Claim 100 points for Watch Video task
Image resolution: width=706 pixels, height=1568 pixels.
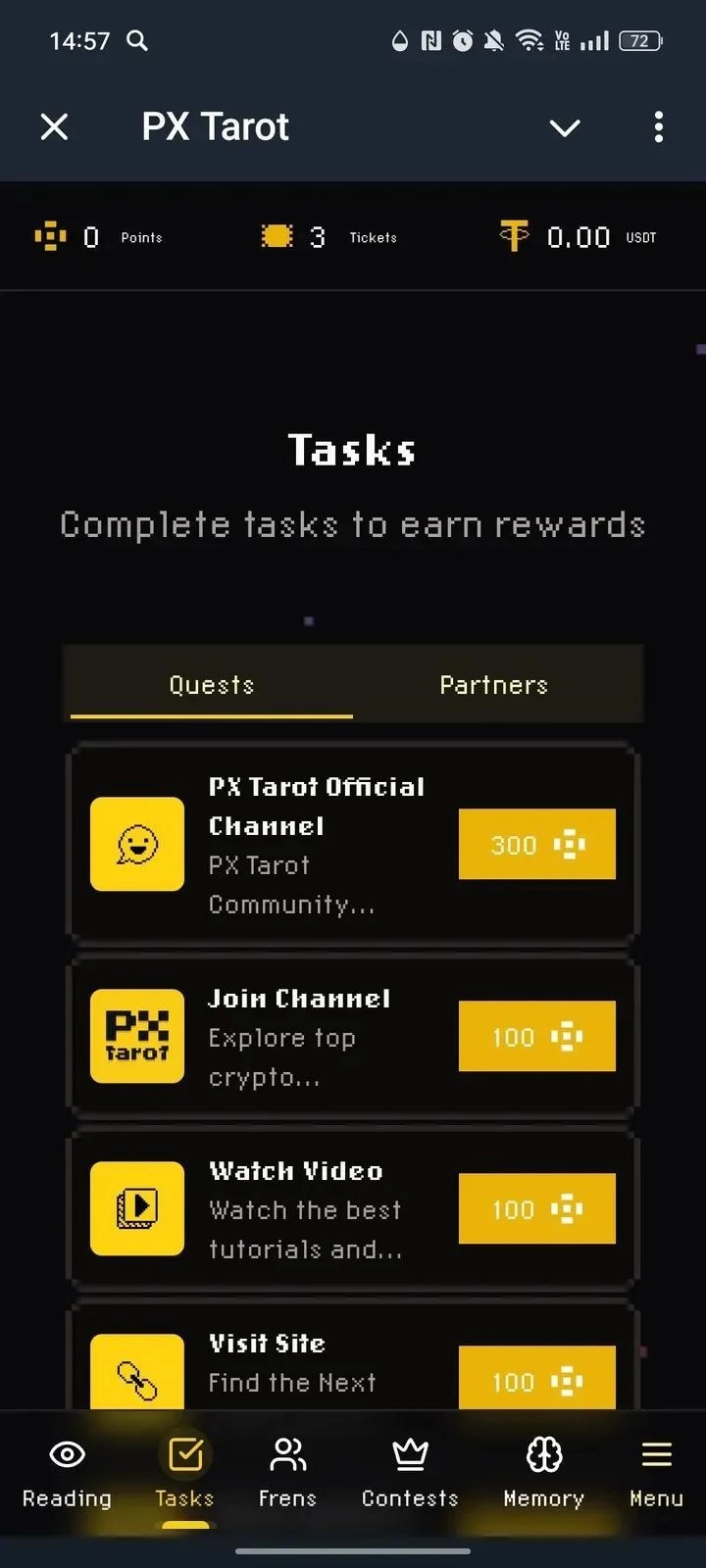tap(536, 1208)
